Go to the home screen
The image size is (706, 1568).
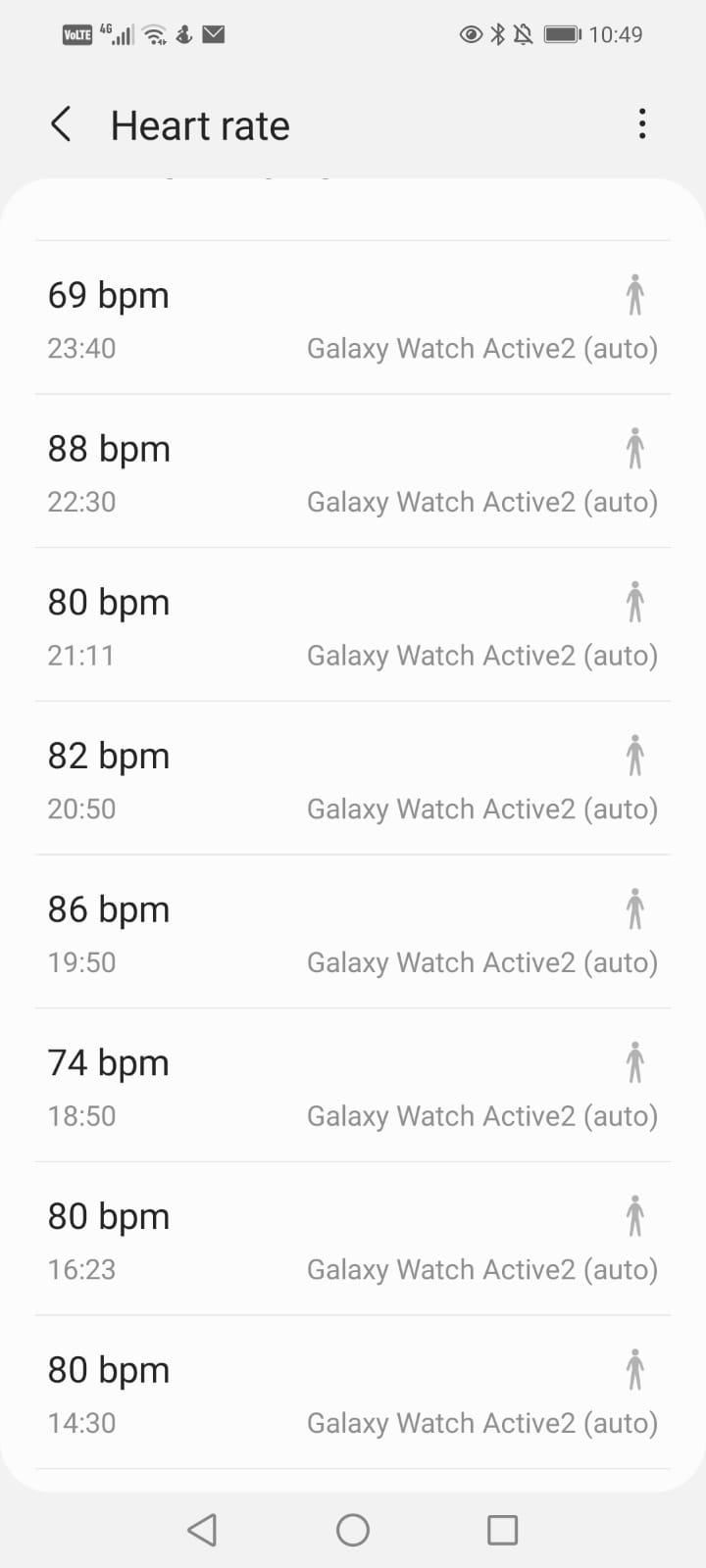353,1530
